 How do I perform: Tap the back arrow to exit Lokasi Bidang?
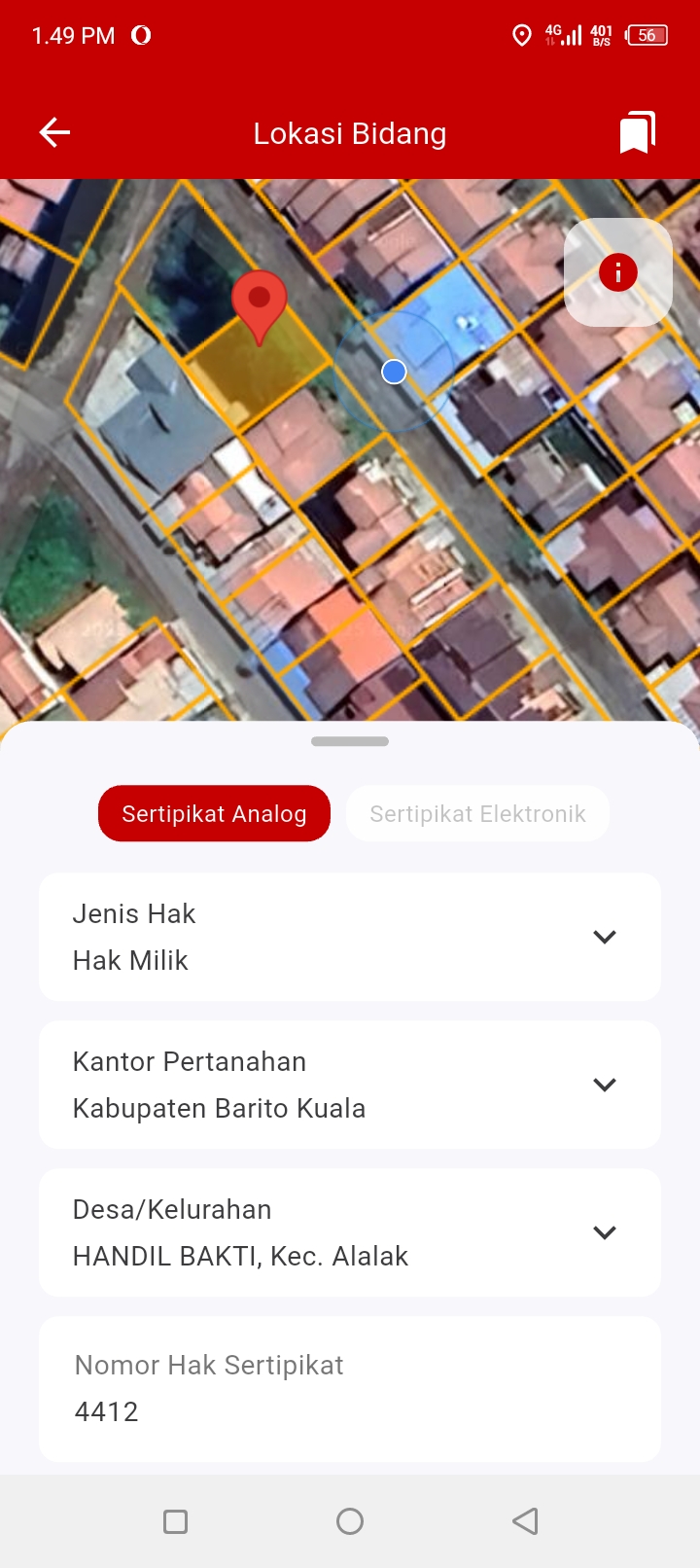click(x=53, y=131)
